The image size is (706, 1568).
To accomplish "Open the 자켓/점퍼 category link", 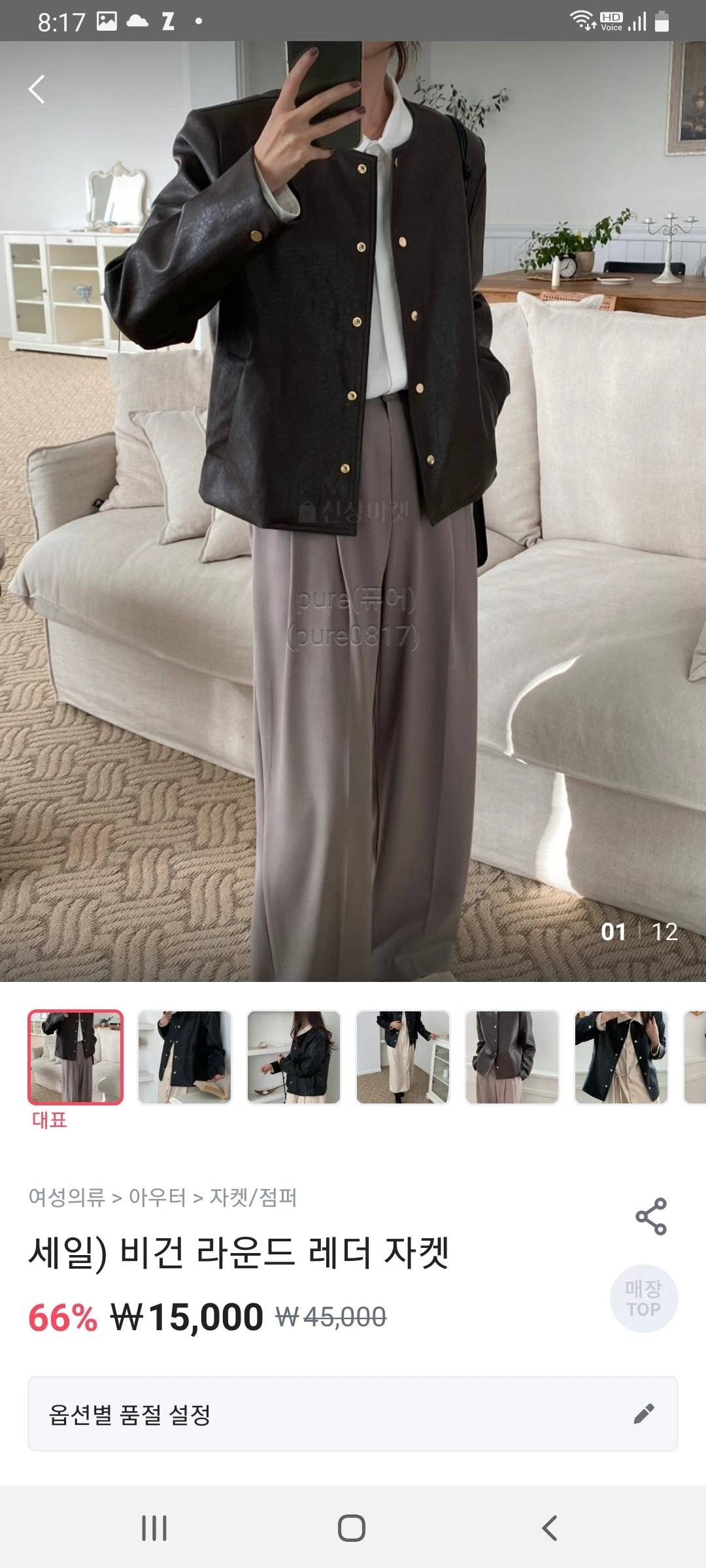I will coord(253,1198).
